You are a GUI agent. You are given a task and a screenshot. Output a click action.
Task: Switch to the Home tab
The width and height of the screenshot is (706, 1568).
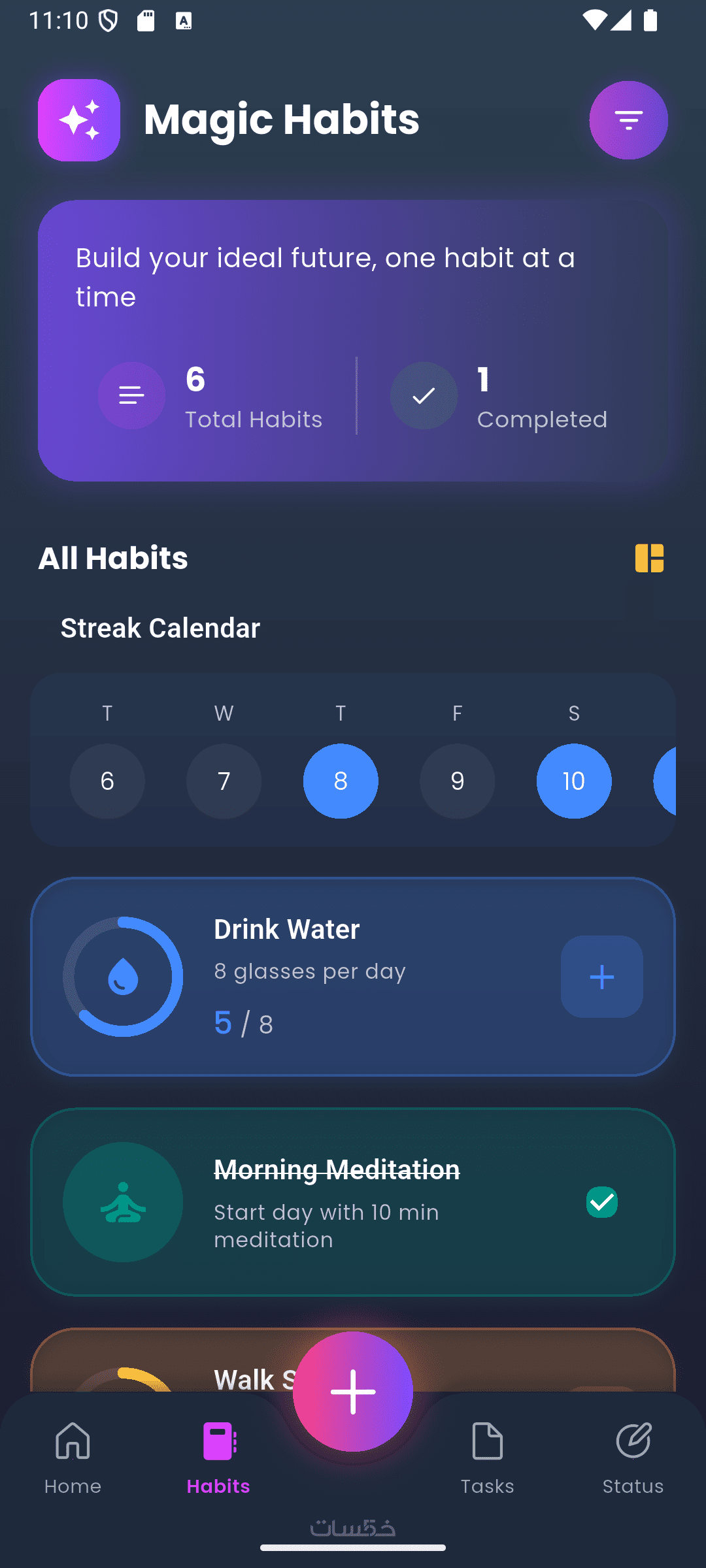click(x=73, y=1458)
